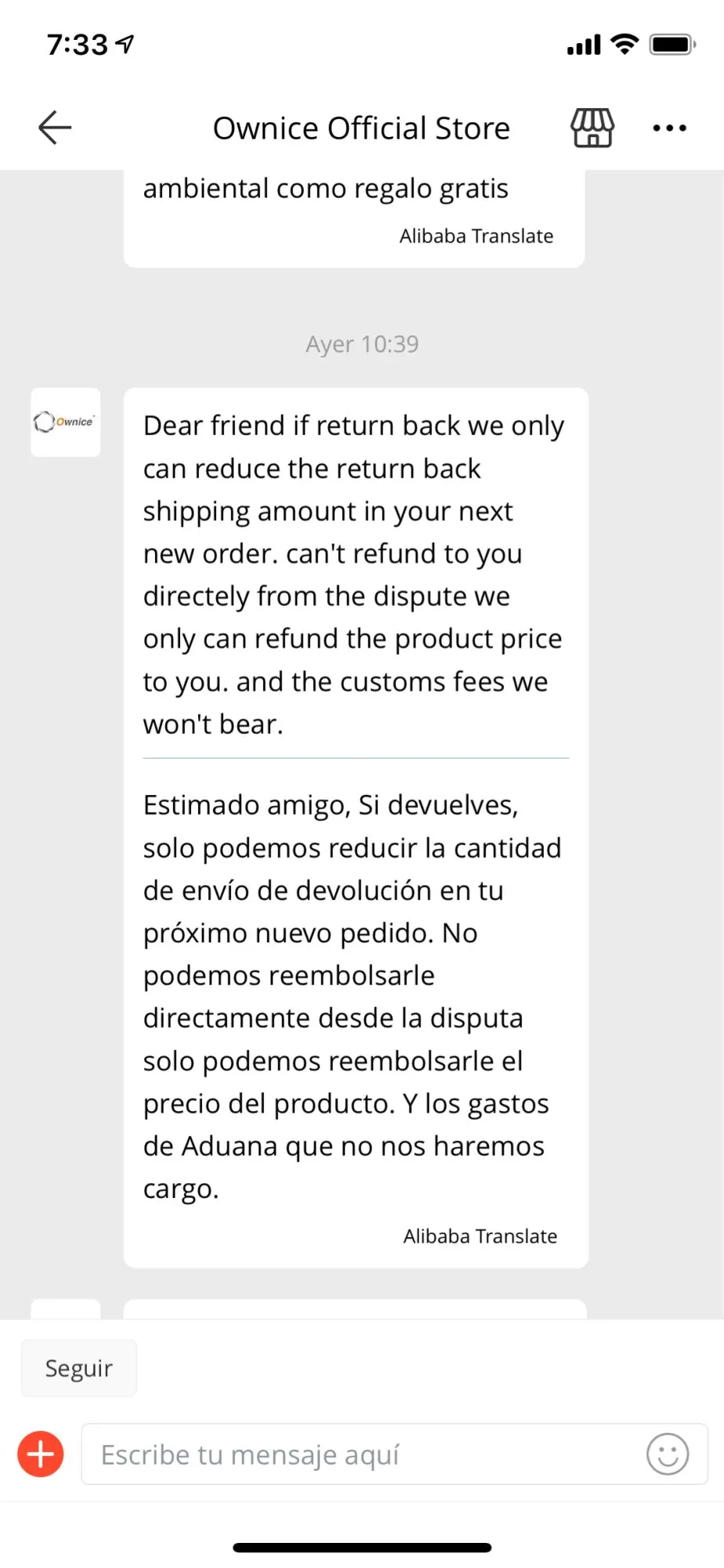This screenshot has width=724, height=1568.
Task: Tap the Seguir button
Action: click(79, 1368)
